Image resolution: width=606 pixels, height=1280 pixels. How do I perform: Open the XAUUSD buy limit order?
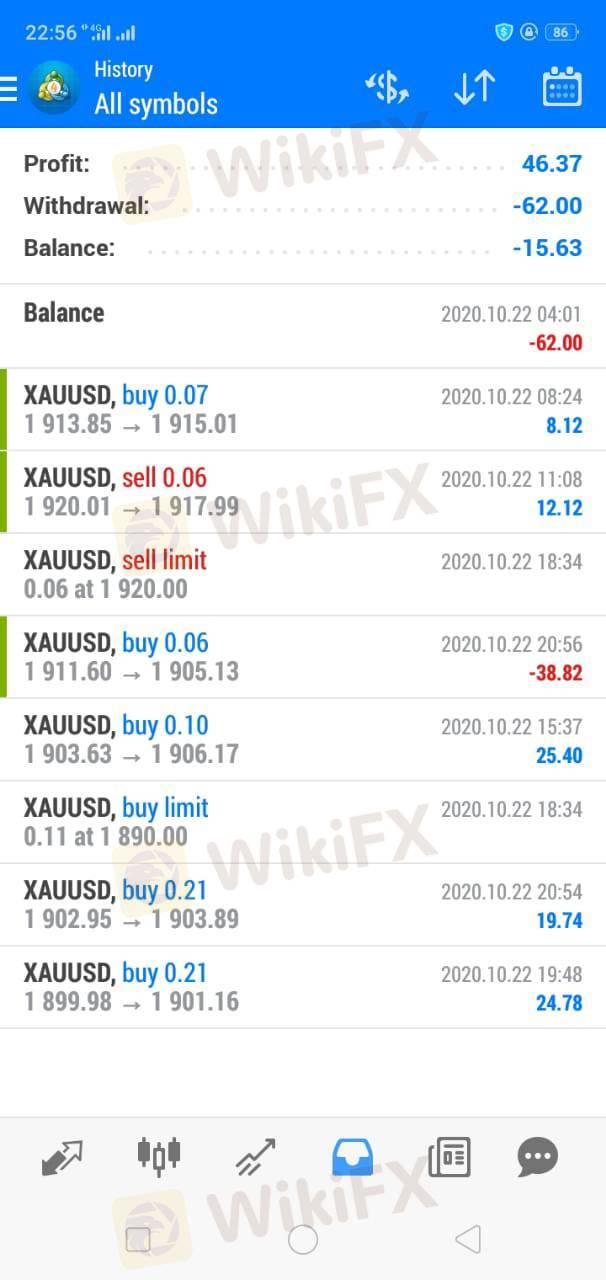[303, 822]
